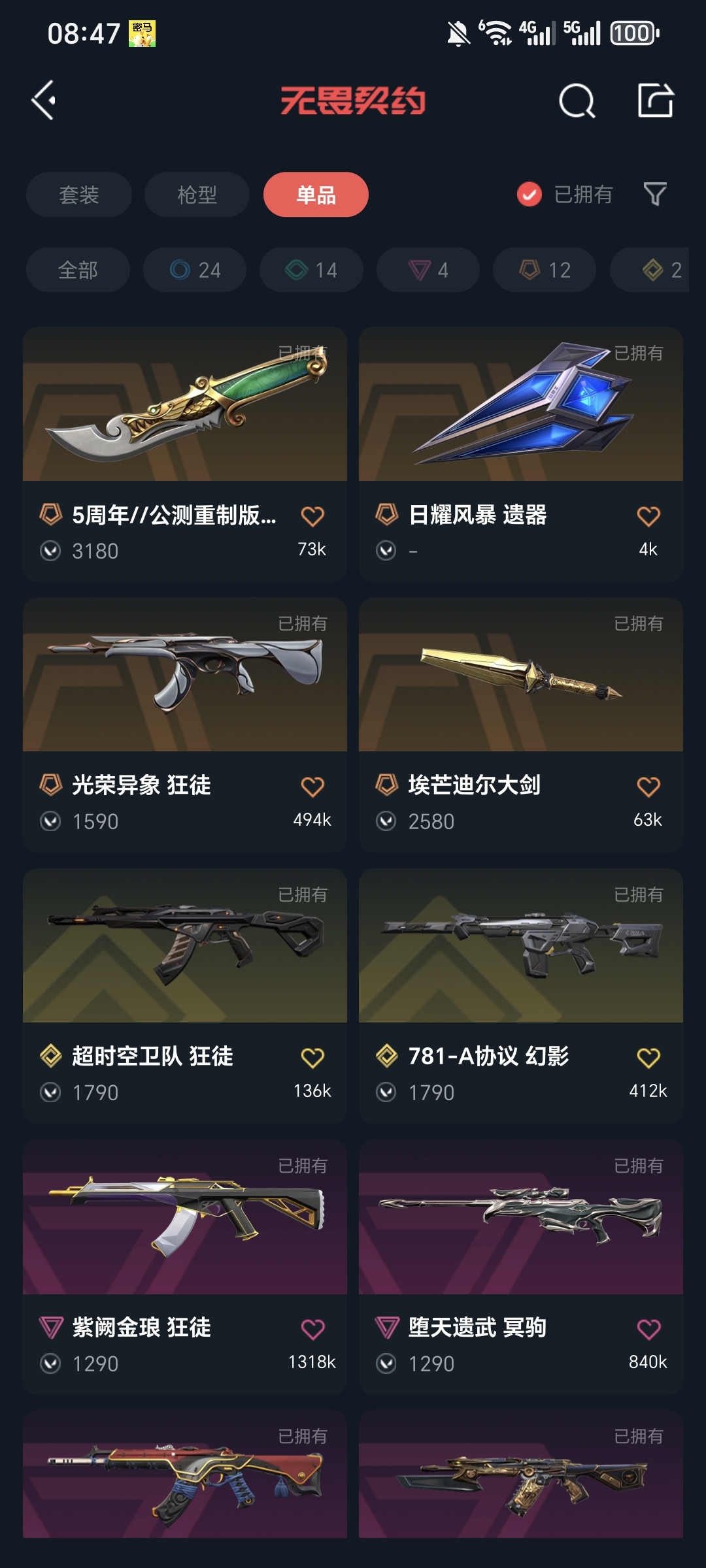Image resolution: width=706 pixels, height=1568 pixels.
Task: Filter by the blue tier chip showing 24
Action: 195,270
